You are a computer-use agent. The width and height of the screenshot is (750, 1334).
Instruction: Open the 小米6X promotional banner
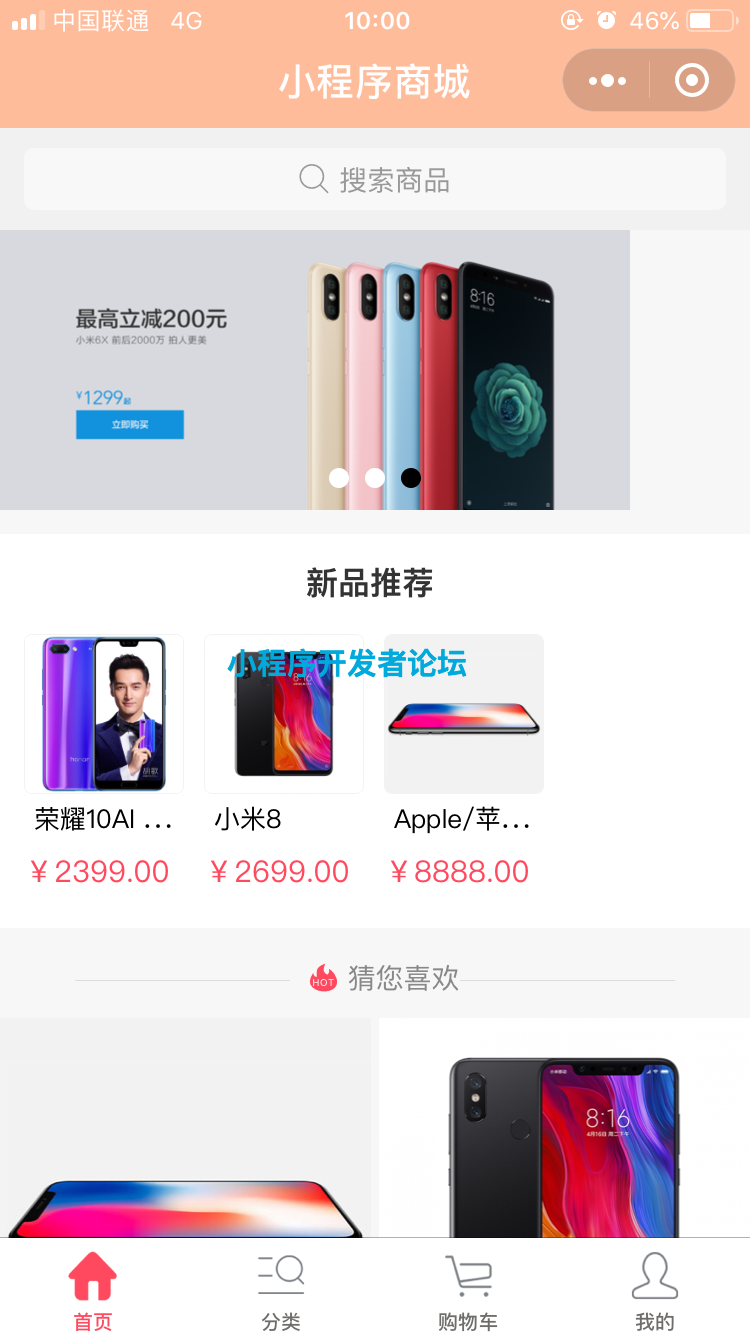point(315,370)
